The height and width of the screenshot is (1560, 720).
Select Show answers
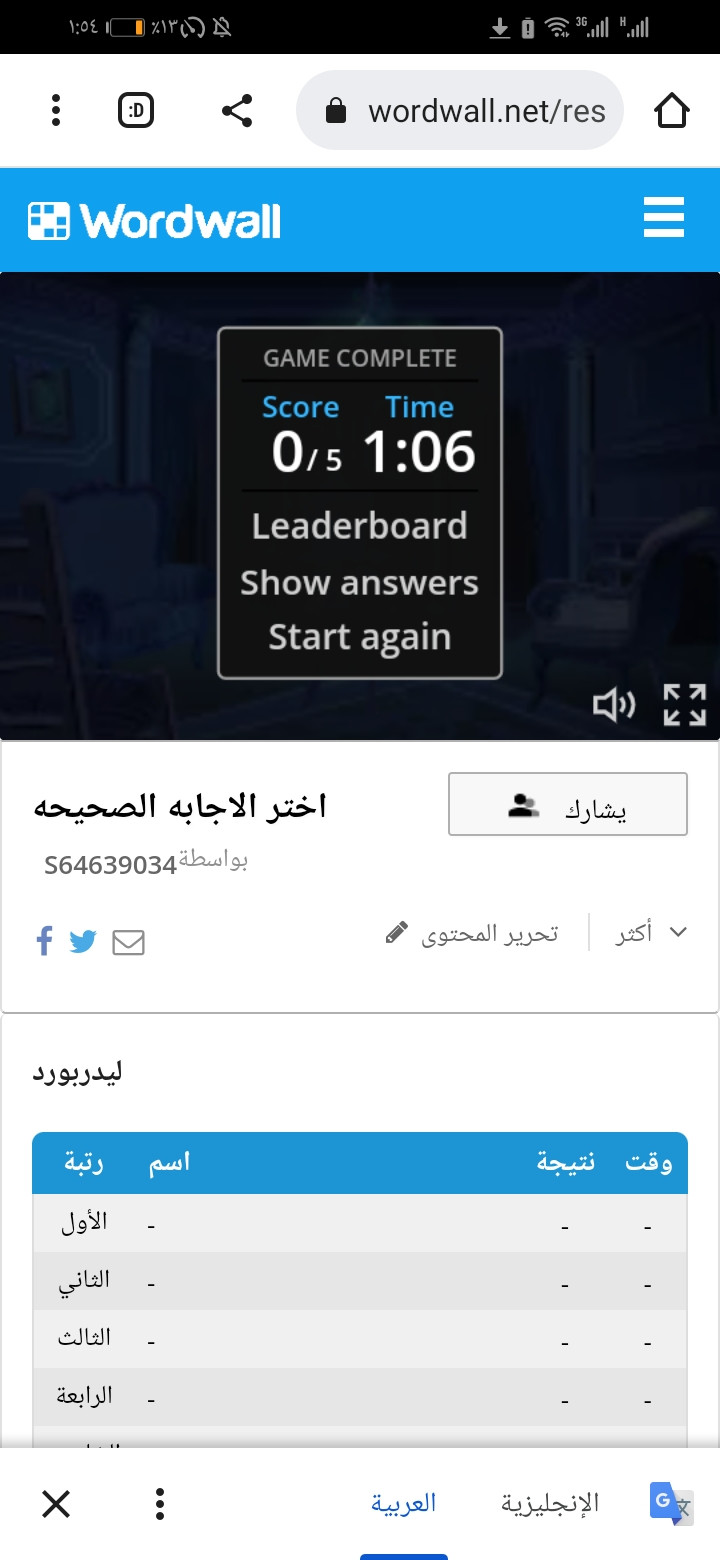(x=360, y=582)
